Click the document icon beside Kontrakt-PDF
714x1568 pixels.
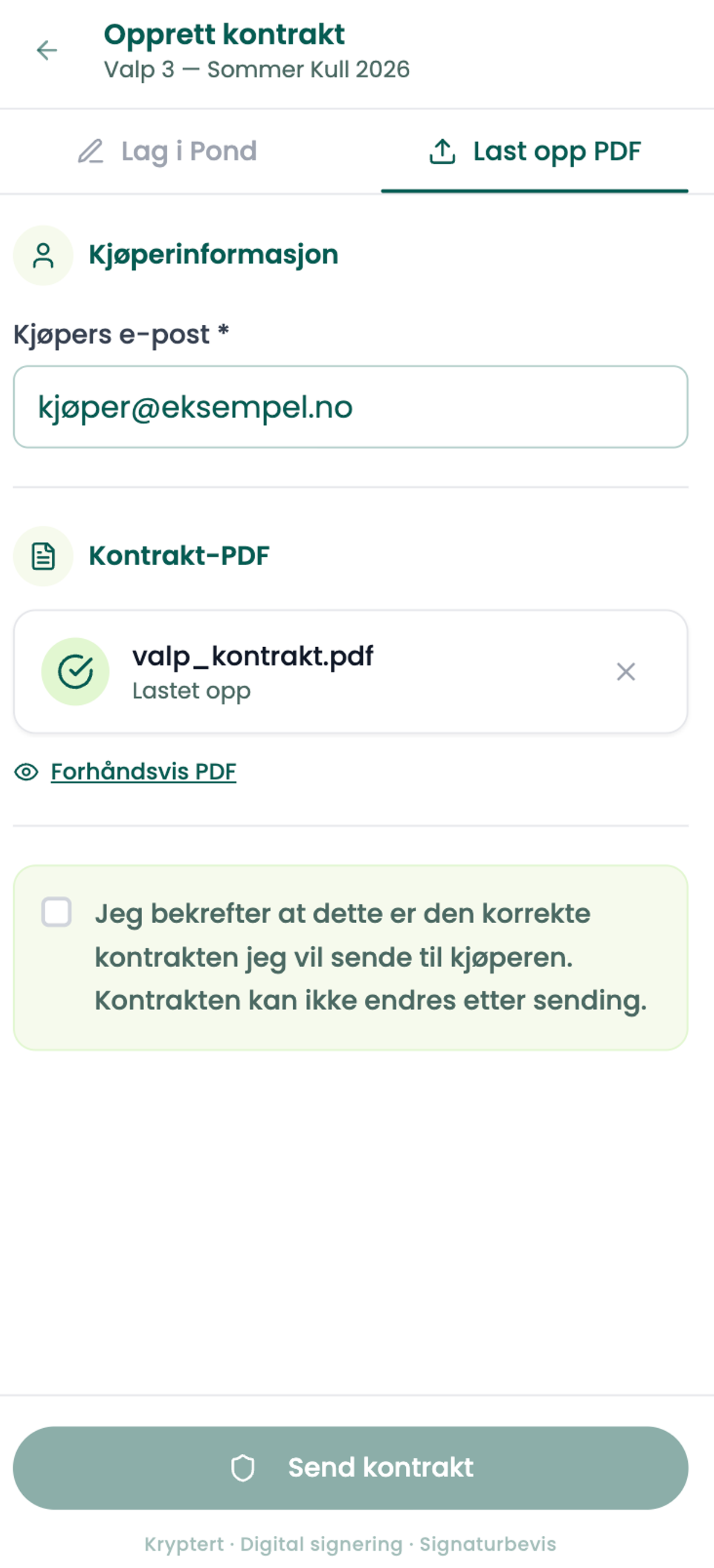43,554
